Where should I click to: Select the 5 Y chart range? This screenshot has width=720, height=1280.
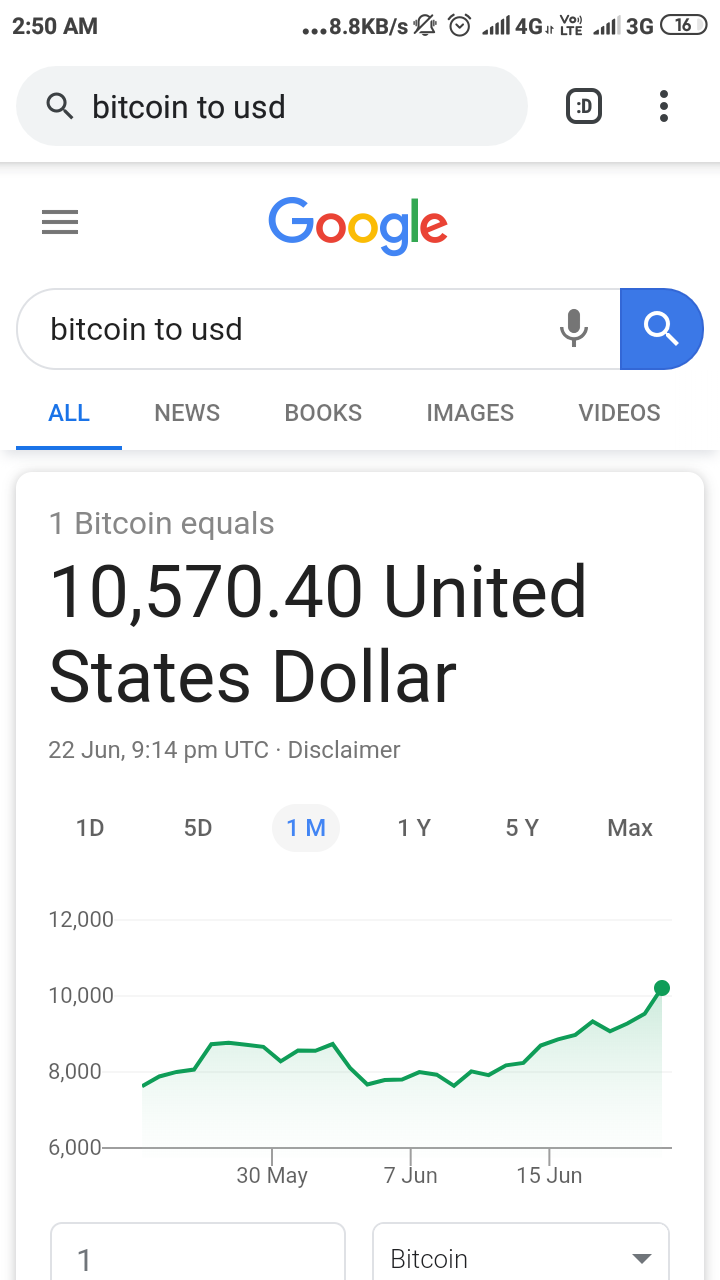(x=522, y=828)
